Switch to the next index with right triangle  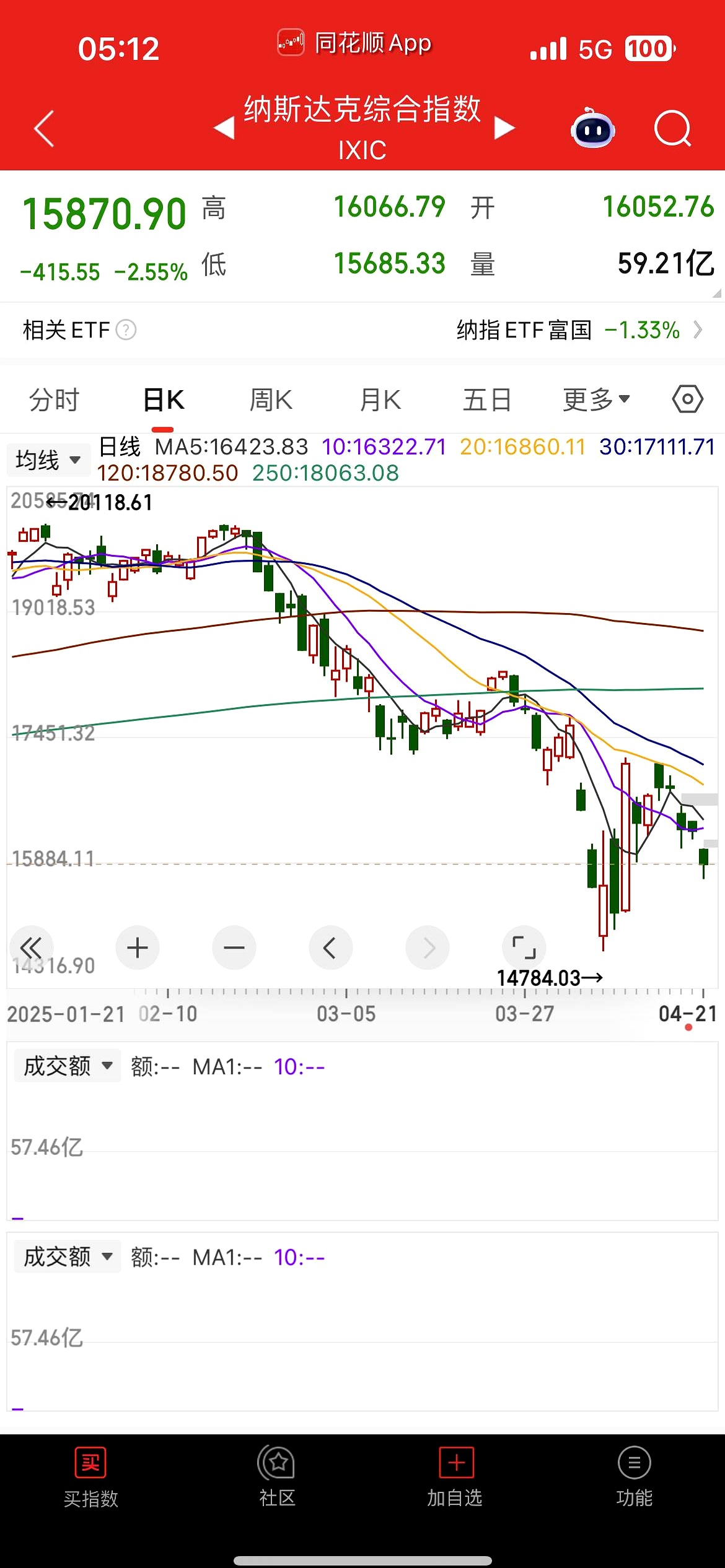click(504, 128)
